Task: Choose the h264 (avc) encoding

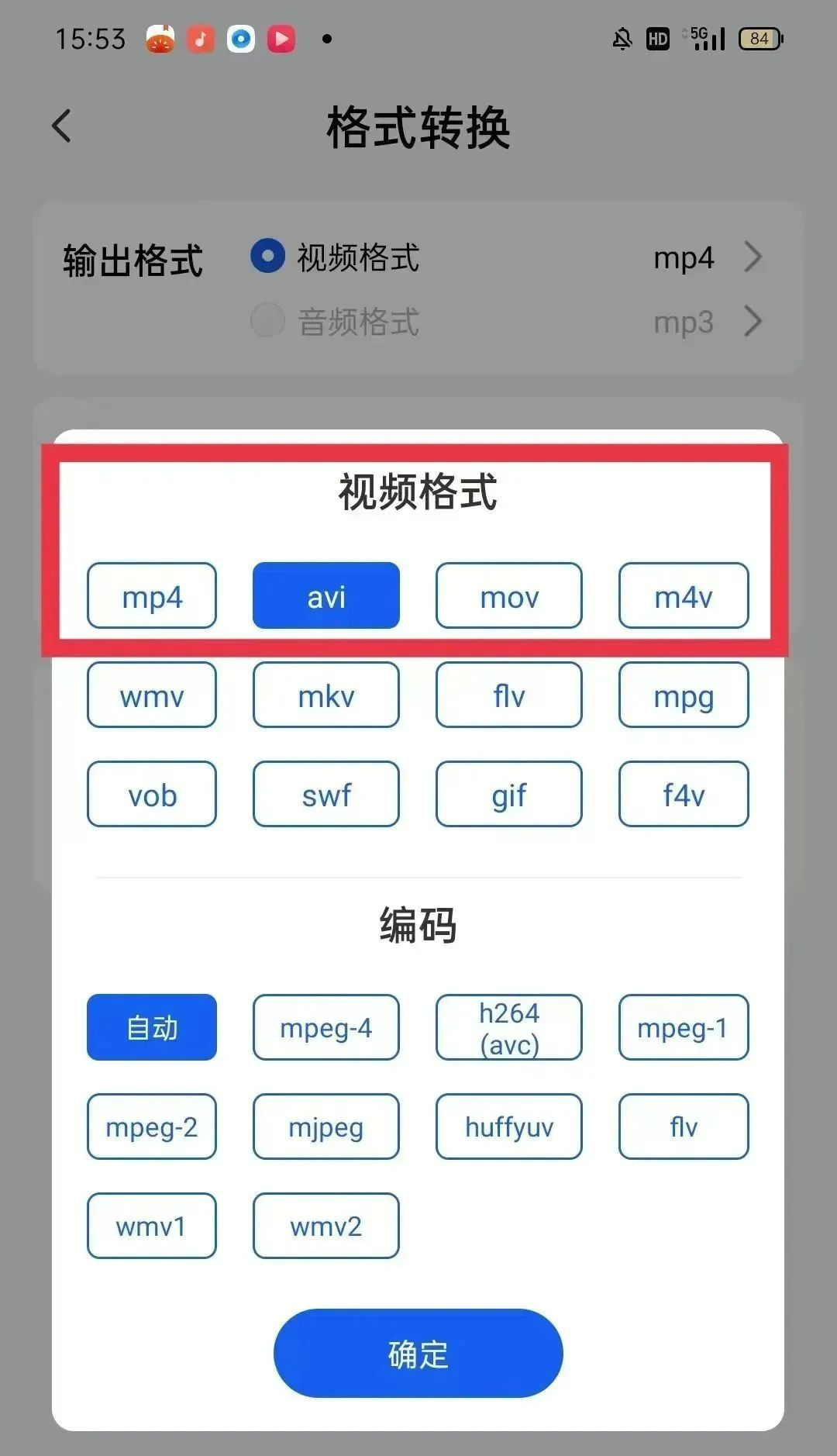Action: (508, 1027)
